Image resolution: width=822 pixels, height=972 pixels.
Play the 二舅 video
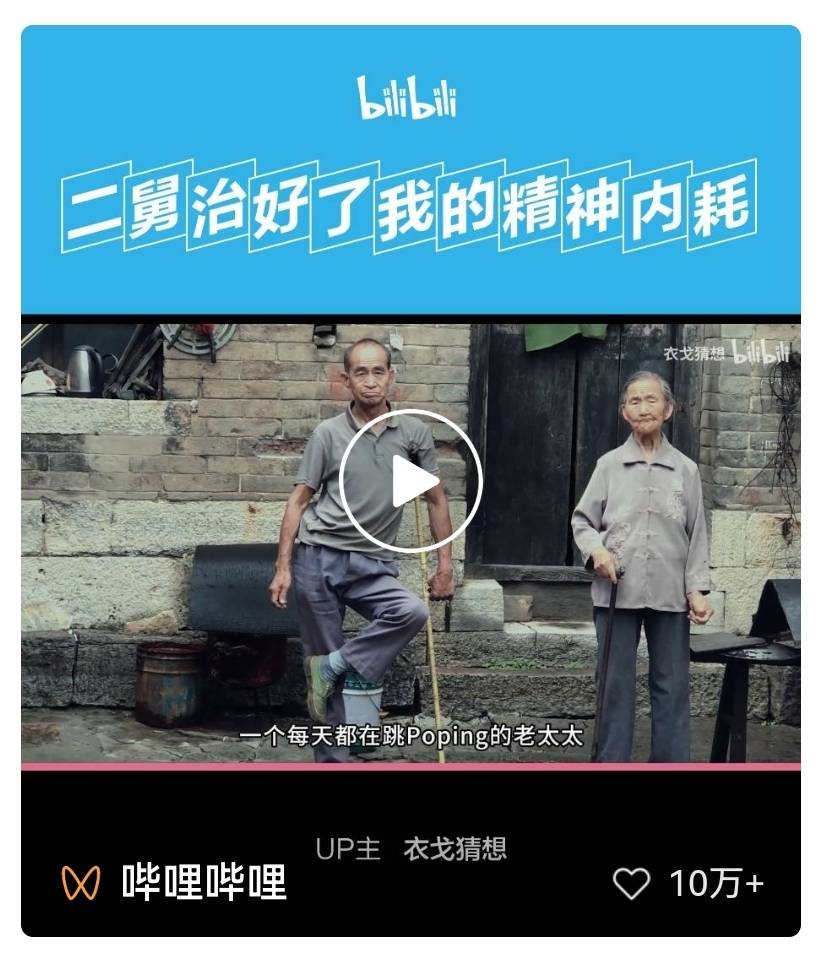point(410,481)
